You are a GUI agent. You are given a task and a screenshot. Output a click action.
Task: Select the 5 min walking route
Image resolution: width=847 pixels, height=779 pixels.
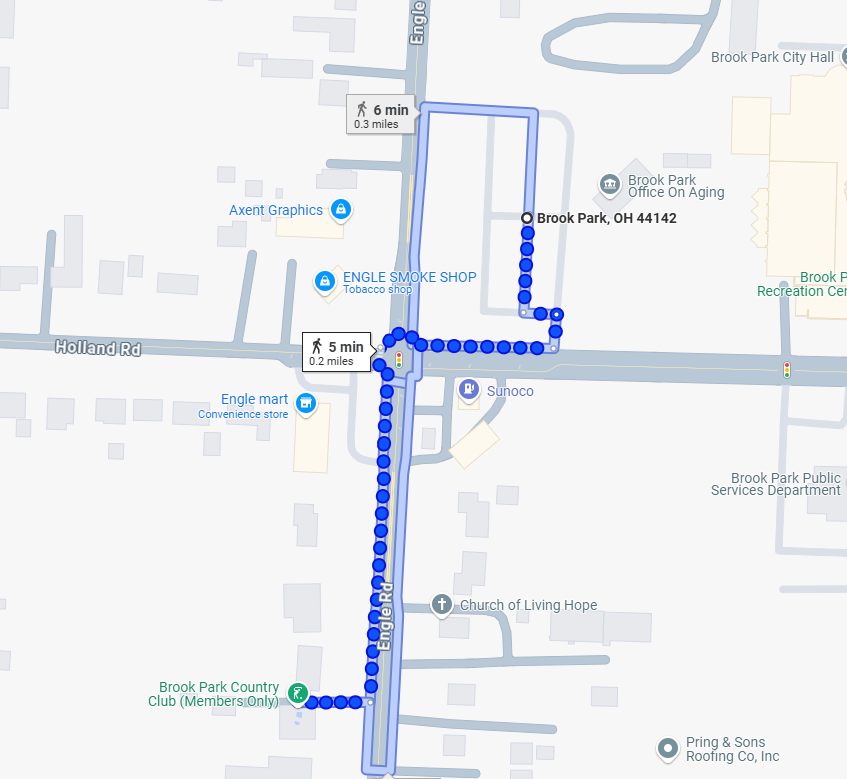336,352
